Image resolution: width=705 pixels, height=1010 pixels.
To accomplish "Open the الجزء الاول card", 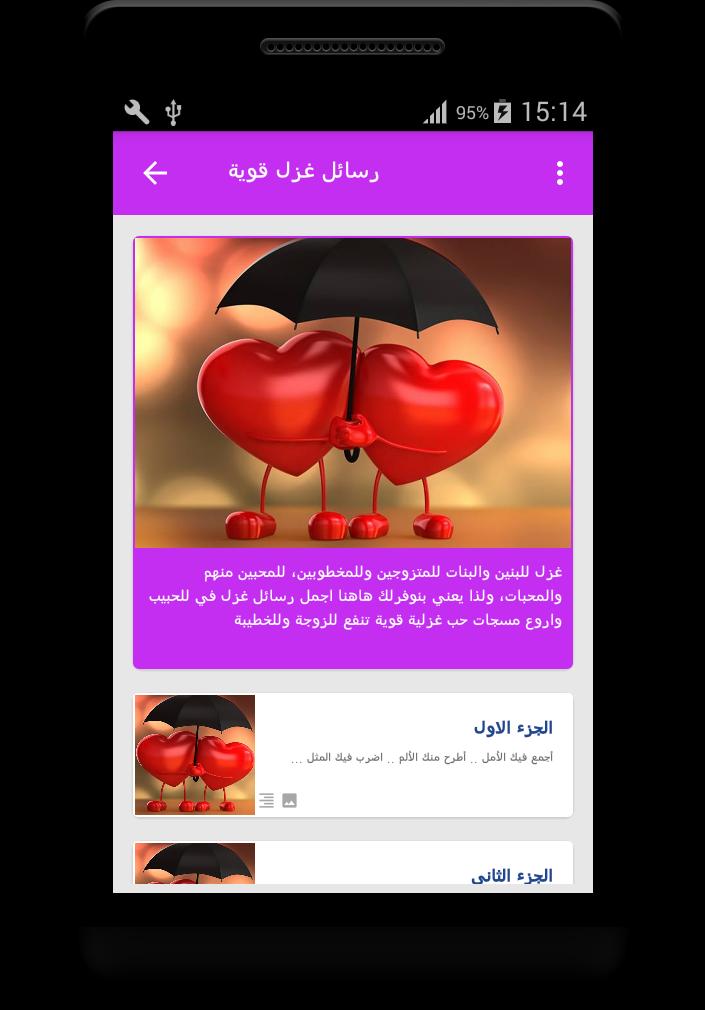I will coord(353,754).
